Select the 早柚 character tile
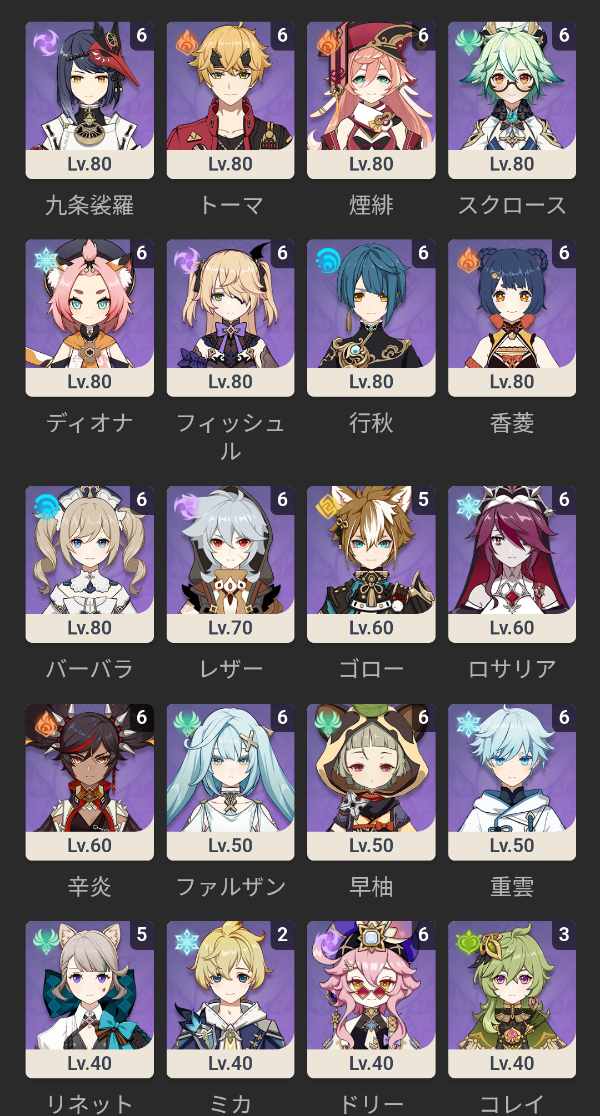Screen dimensions: 600x1116 371,782
